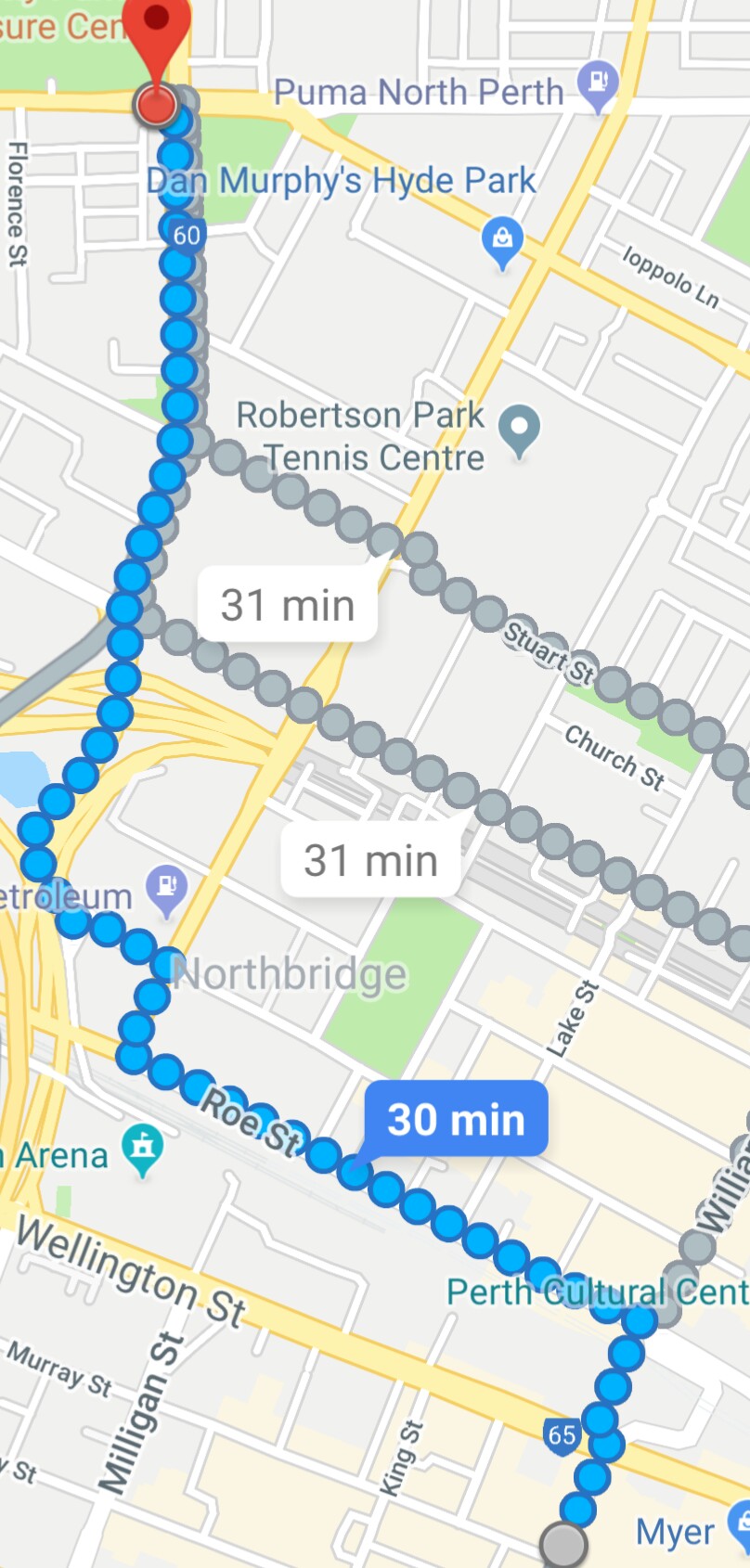Choose the 31 min route above Northbridge
The image size is (750, 1568).
click(370, 860)
